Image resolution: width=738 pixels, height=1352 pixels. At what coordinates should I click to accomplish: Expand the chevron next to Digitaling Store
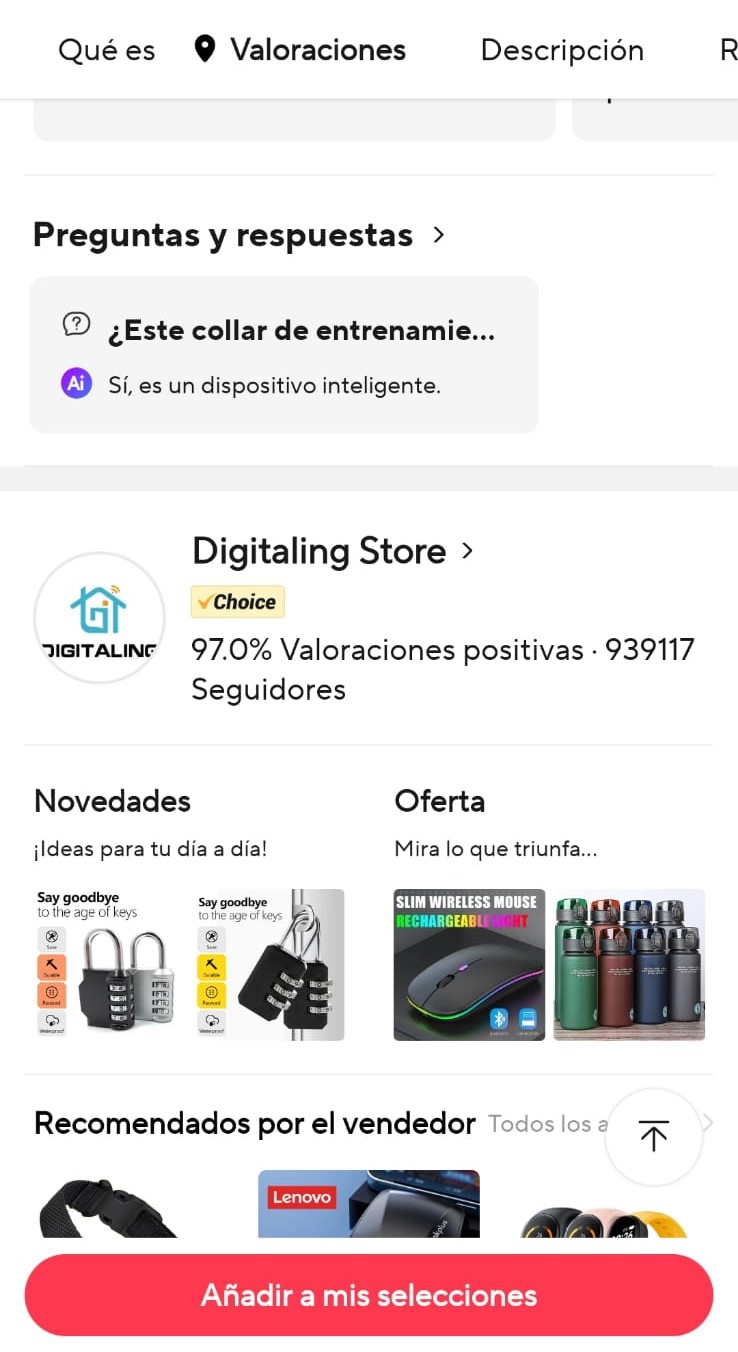click(x=466, y=551)
